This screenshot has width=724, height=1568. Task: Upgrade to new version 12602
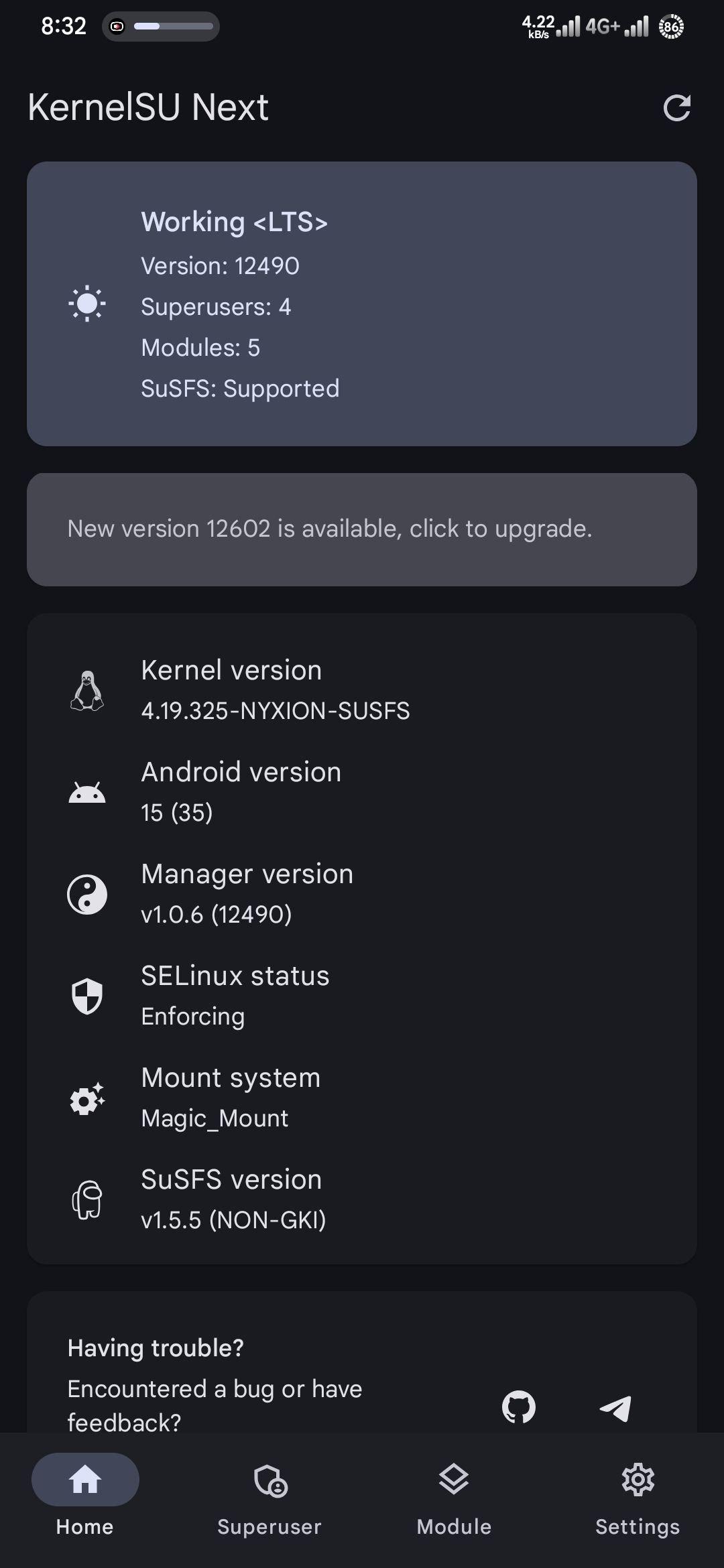362,529
